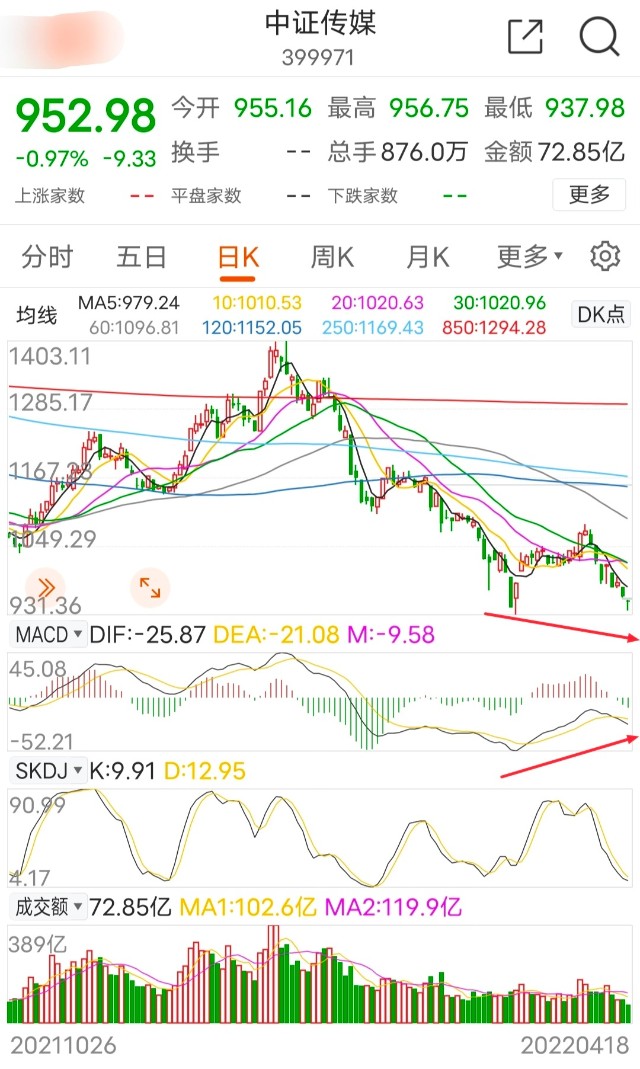Switch to the 月K tab
The width and height of the screenshot is (640, 1069).
coord(427,257)
